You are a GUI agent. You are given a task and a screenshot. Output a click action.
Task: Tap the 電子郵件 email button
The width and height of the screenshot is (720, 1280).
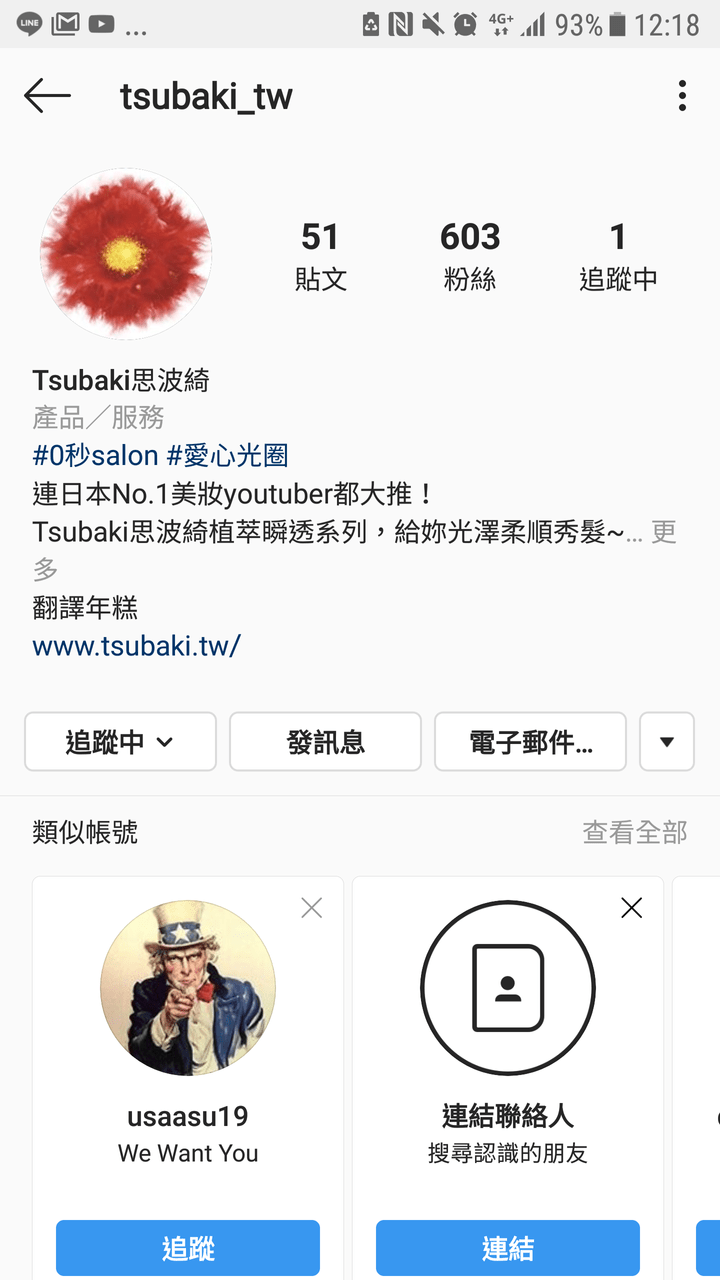(530, 742)
